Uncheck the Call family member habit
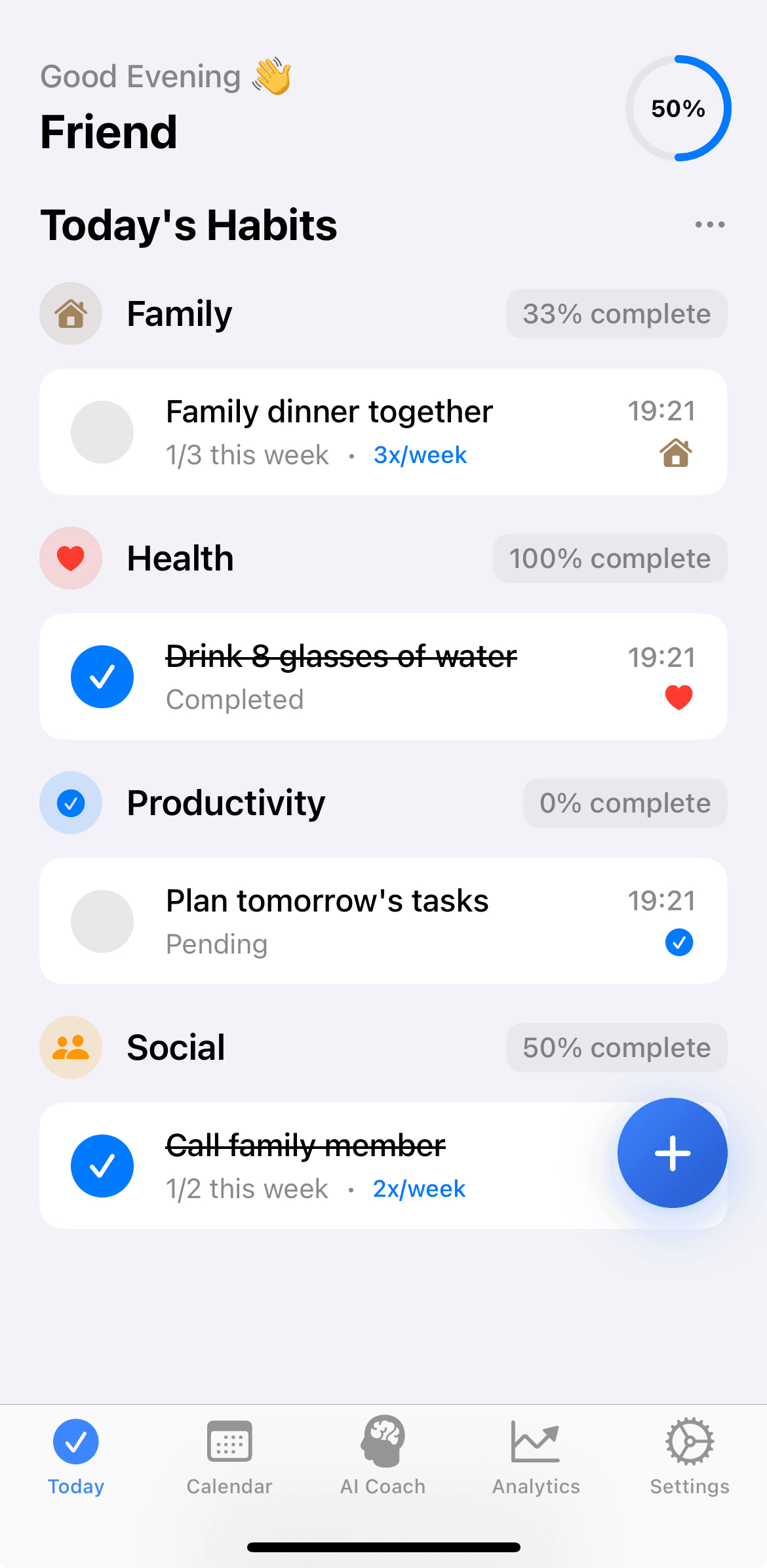767x1568 pixels. click(x=102, y=1166)
